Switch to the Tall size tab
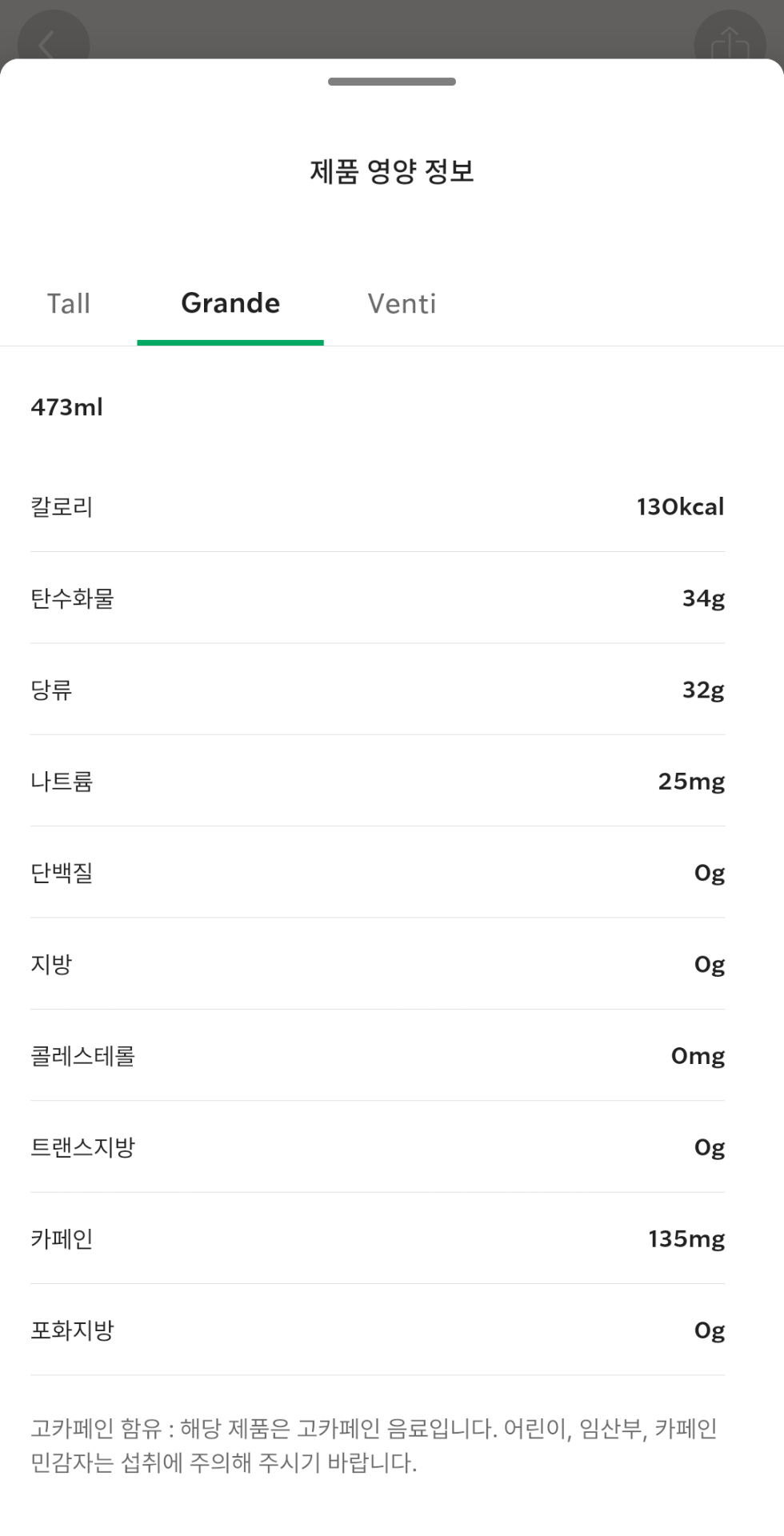Image resolution: width=784 pixels, height=1536 pixels. click(69, 304)
